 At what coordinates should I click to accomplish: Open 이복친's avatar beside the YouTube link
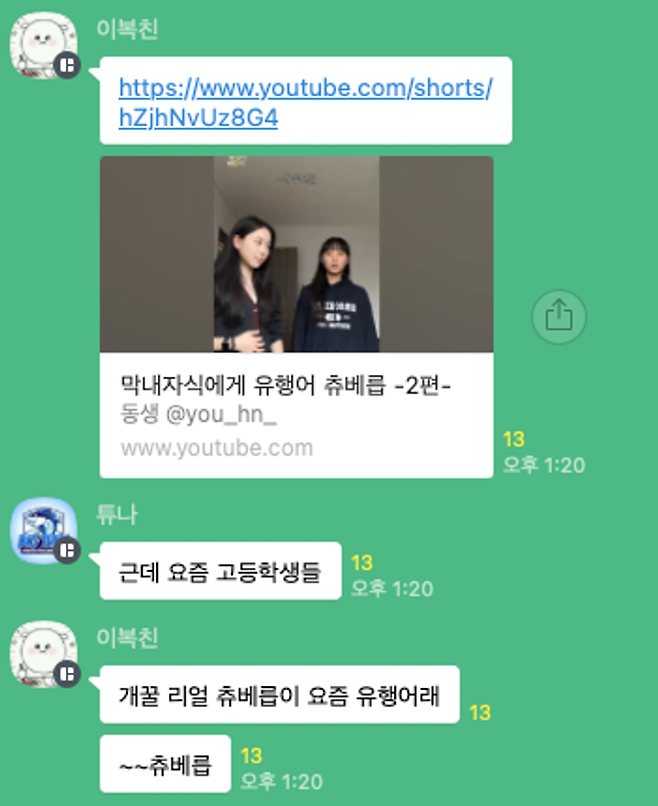click(43, 46)
